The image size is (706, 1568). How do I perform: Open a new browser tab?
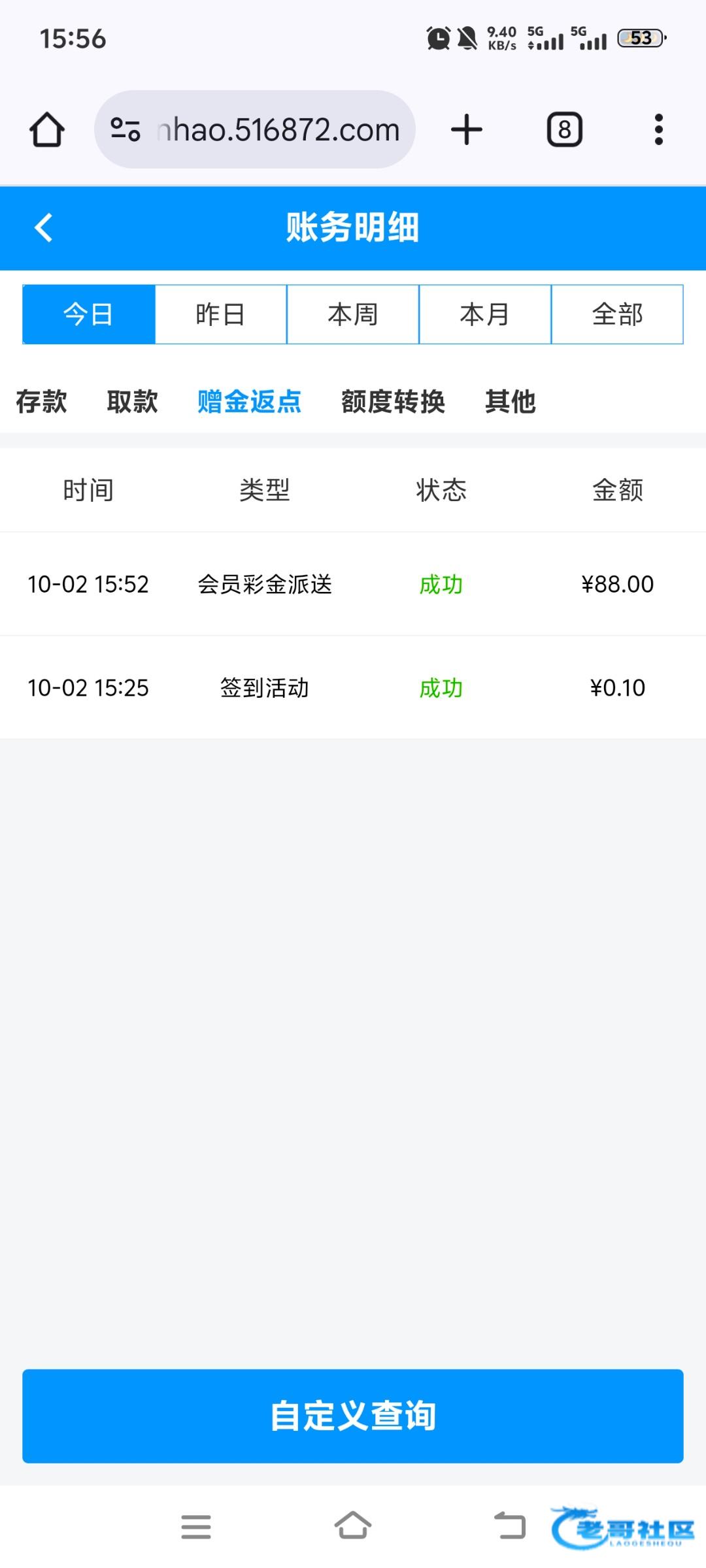tap(467, 129)
